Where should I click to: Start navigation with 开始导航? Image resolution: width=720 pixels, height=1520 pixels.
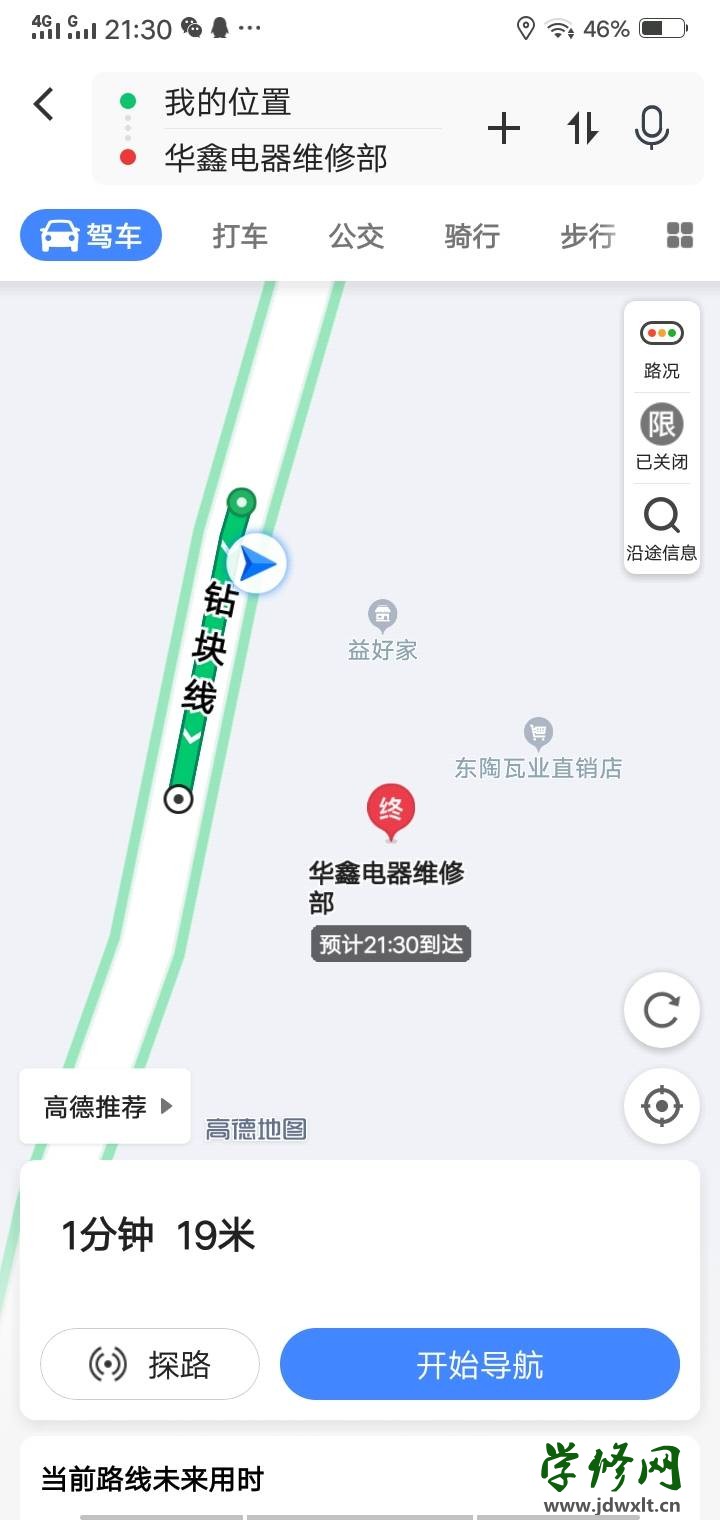point(480,1364)
